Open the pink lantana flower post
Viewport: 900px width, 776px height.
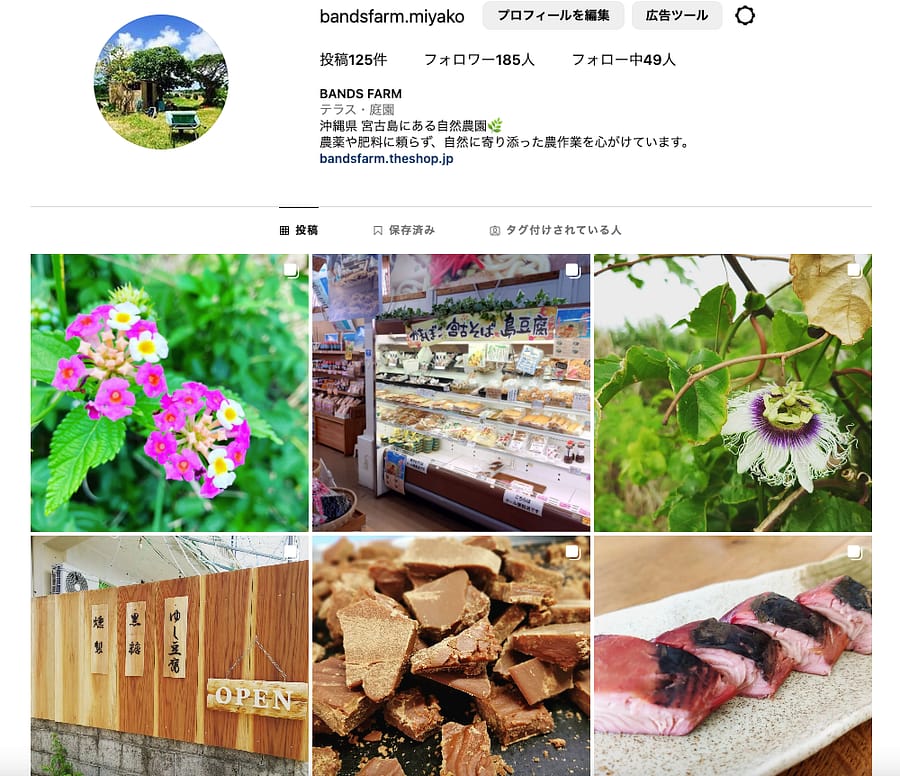point(169,392)
